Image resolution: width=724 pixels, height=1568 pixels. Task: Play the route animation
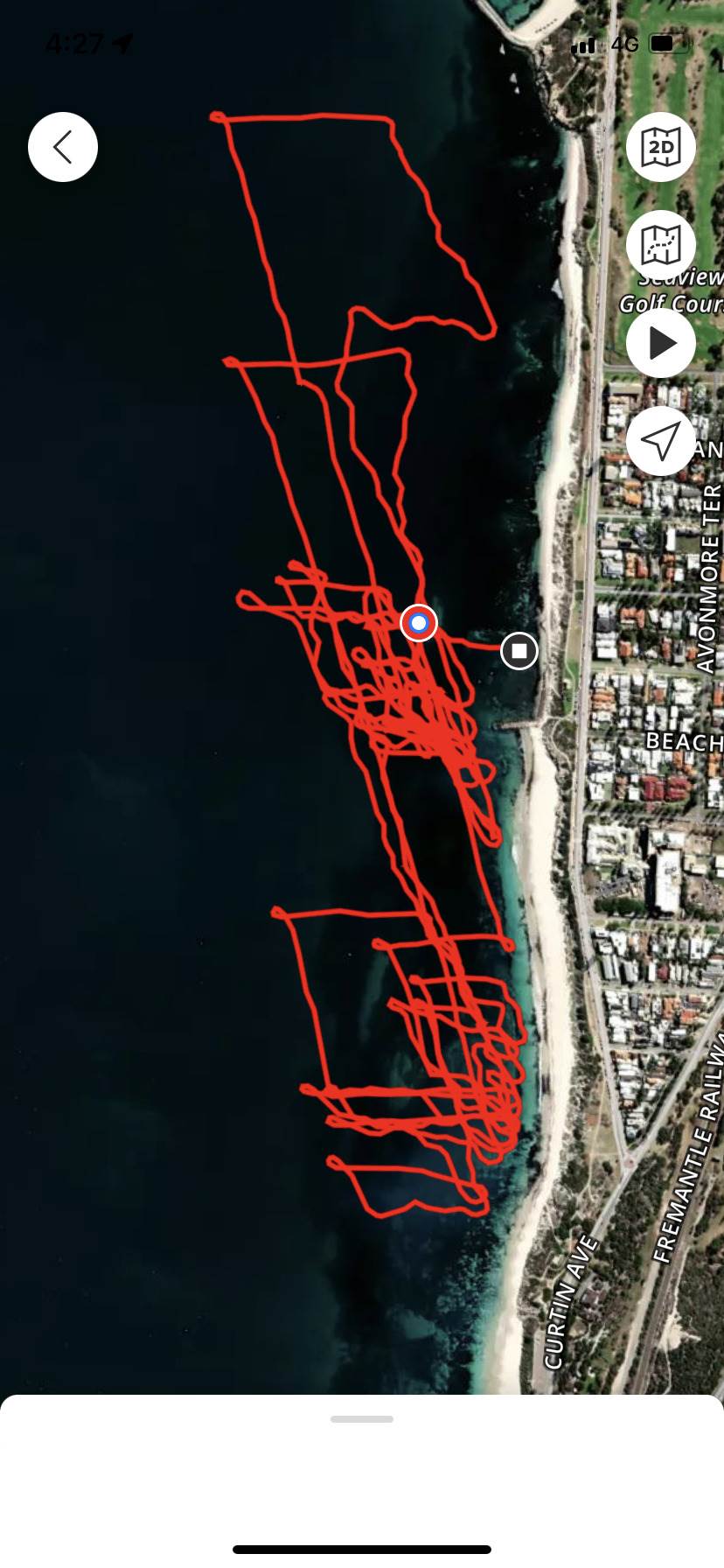[661, 343]
